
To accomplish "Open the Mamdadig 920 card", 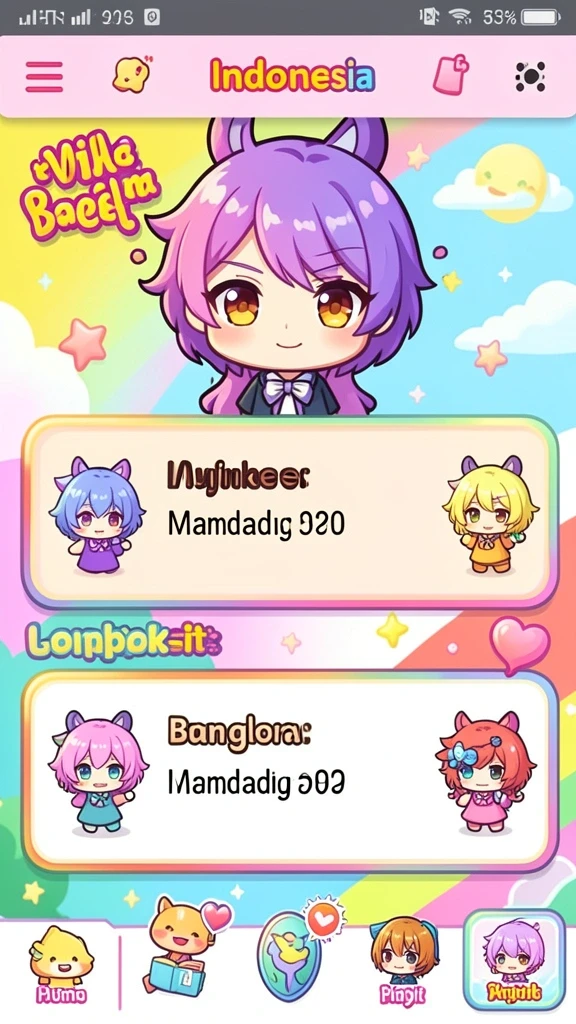I will click(x=290, y=513).
